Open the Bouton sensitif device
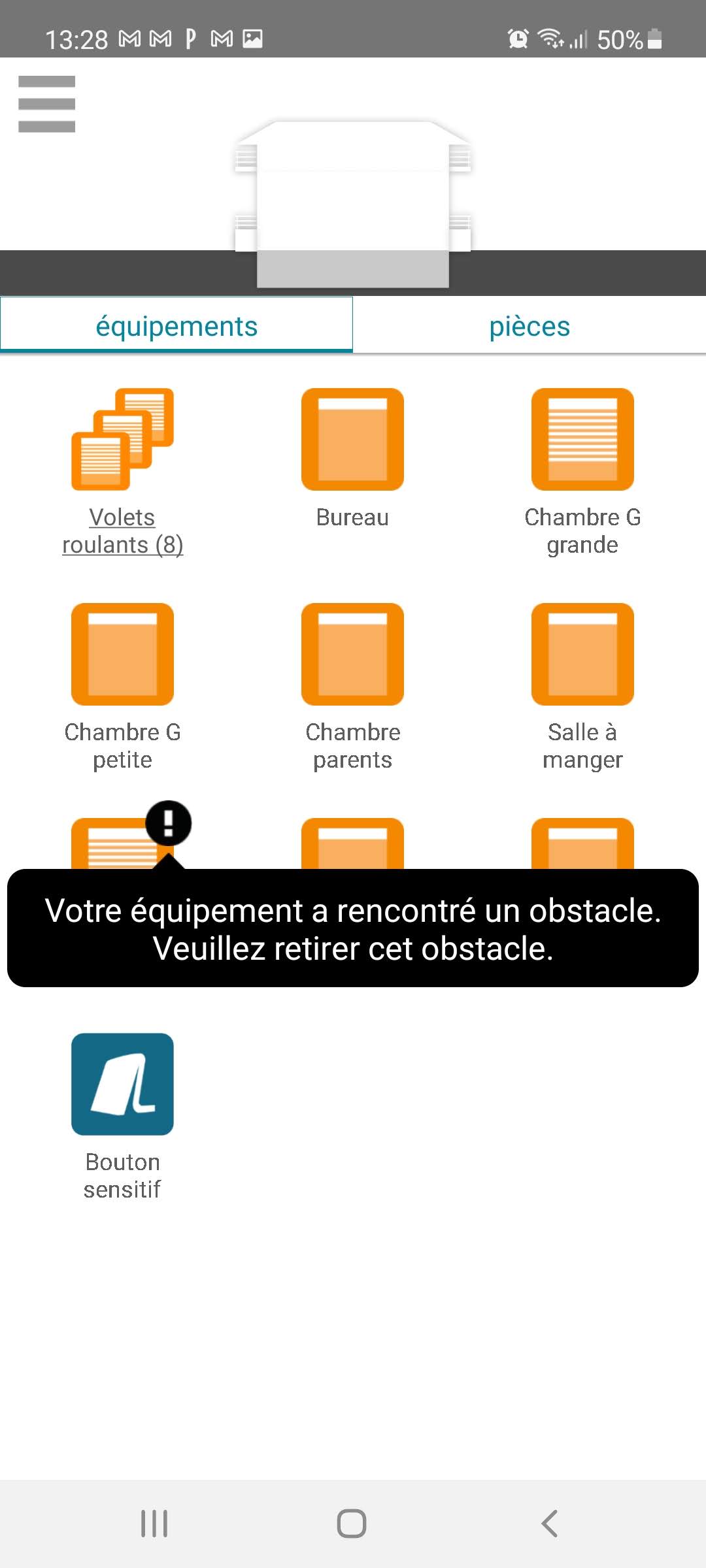706x1568 pixels. [x=122, y=1085]
